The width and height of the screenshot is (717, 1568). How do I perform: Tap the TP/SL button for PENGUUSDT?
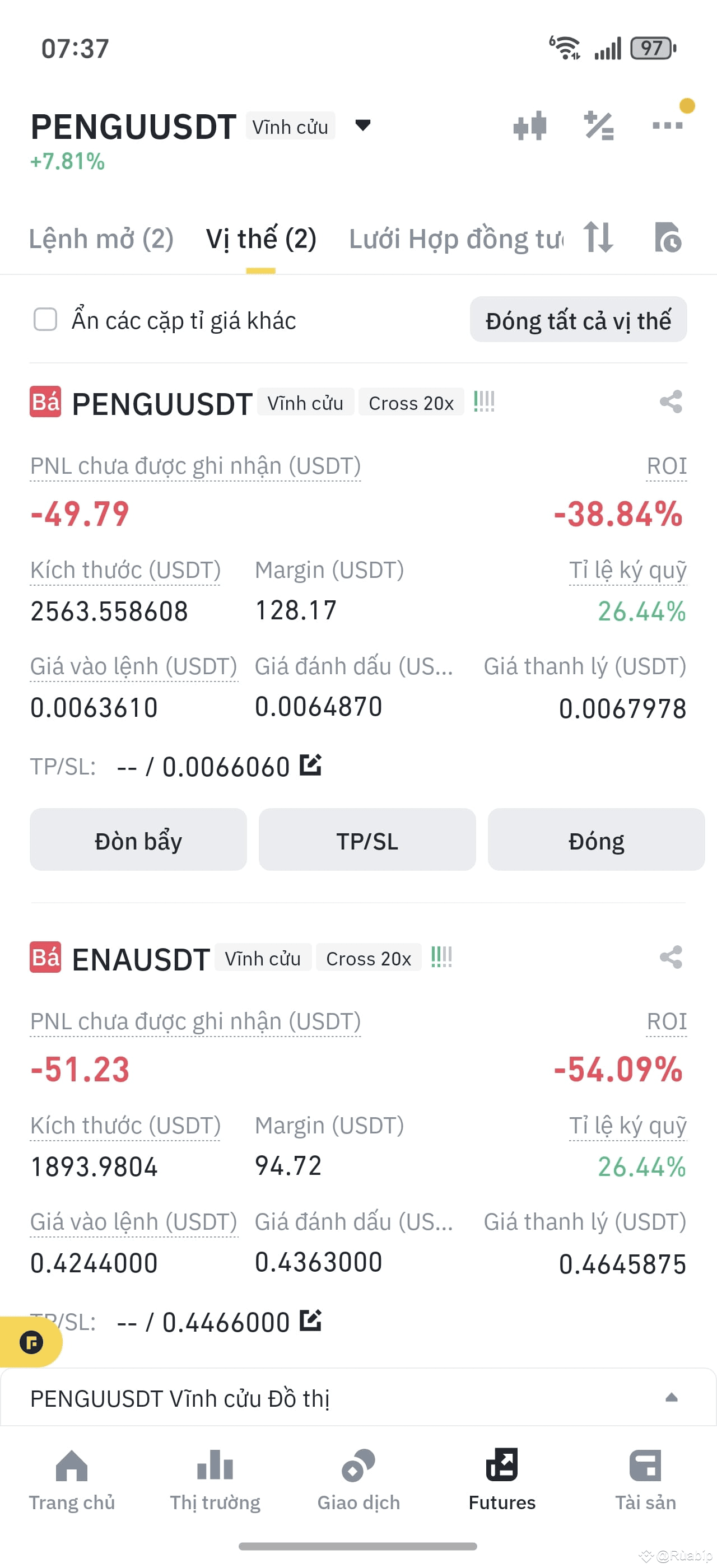click(x=367, y=839)
